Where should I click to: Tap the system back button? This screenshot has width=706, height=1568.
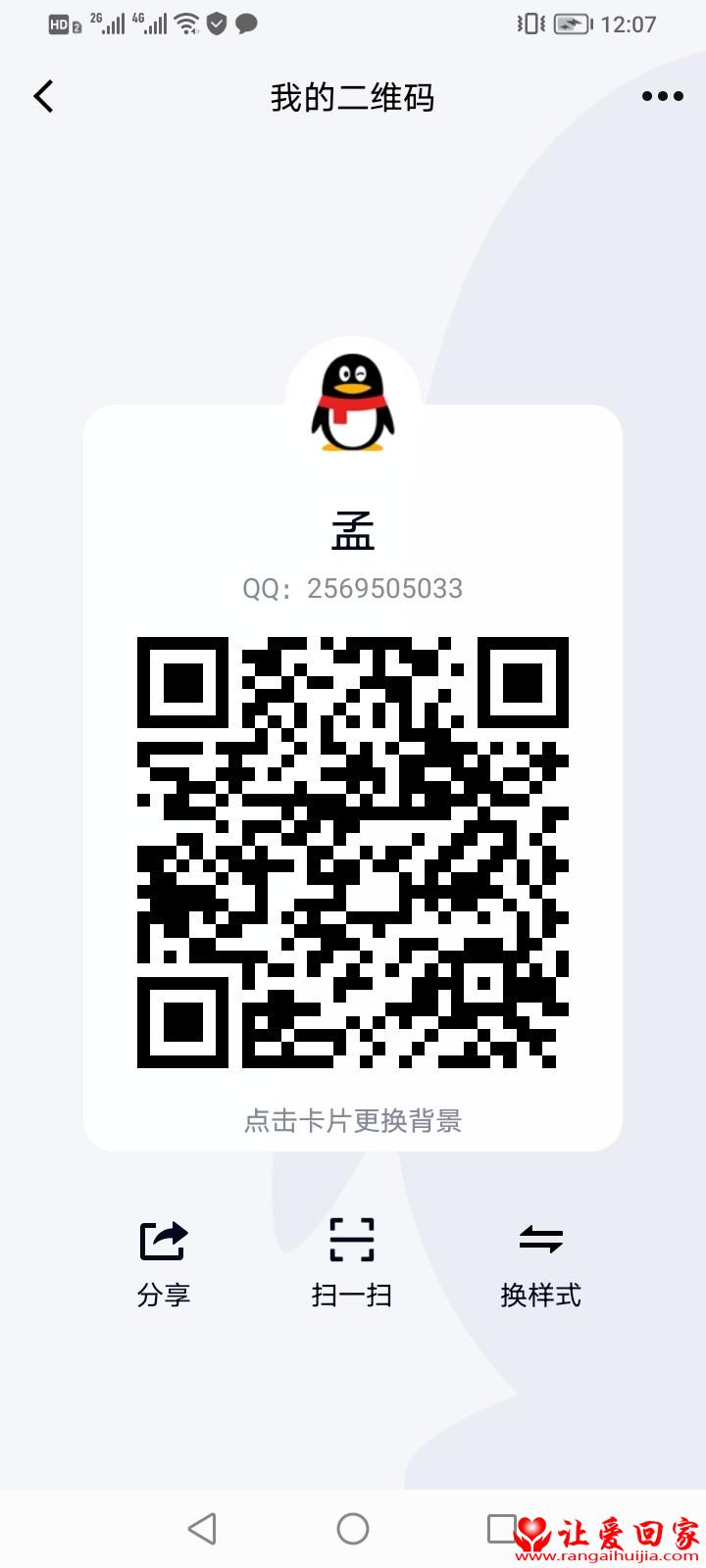pyautogui.click(x=202, y=1529)
